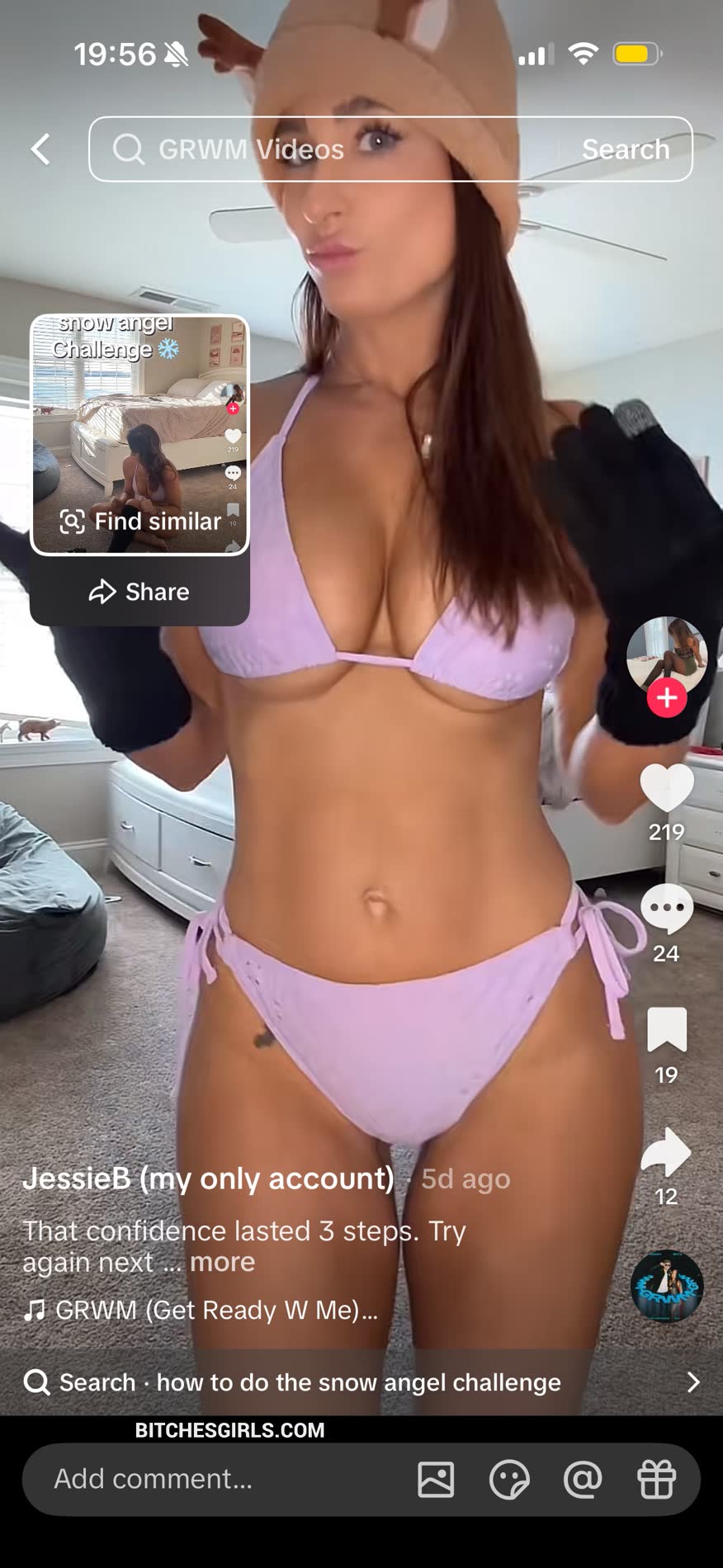Open the comments bubble
The height and width of the screenshot is (1568, 723).
tap(667, 909)
